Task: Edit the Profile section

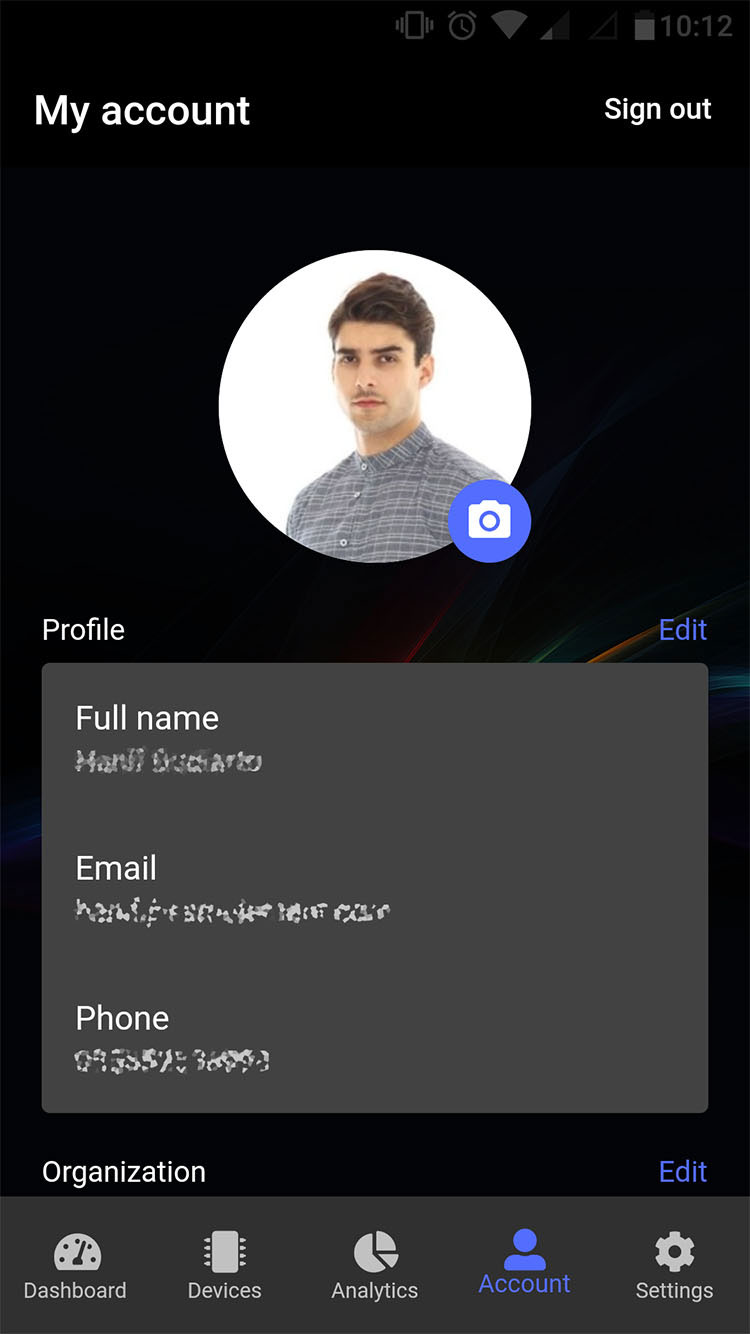Action: click(683, 629)
